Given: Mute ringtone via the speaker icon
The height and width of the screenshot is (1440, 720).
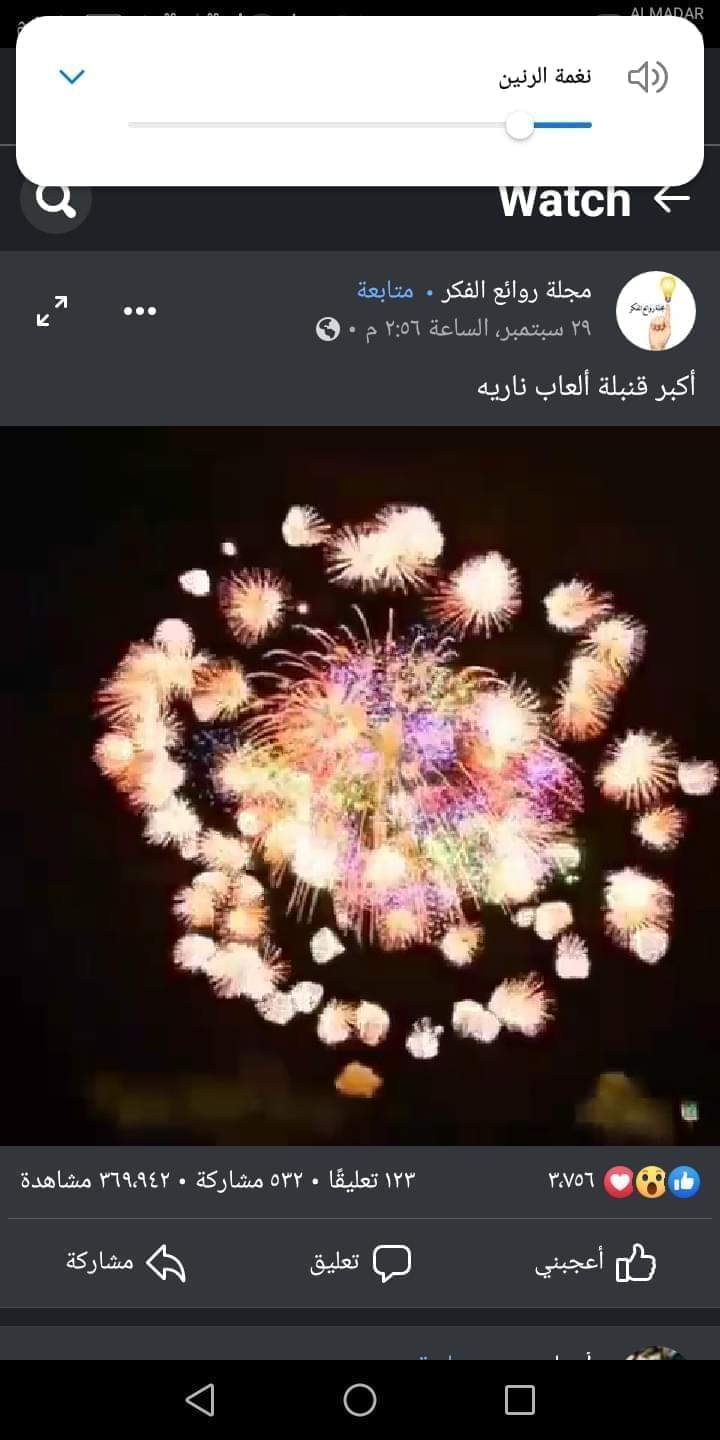Looking at the screenshot, I should [x=647, y=77].
